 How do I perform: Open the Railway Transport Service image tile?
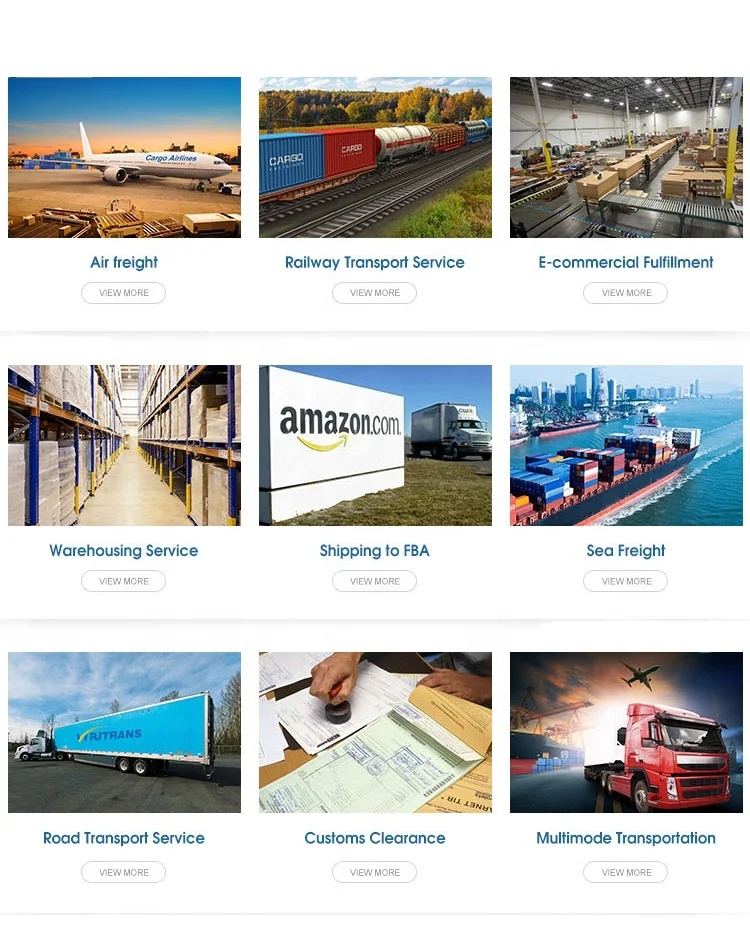(x=376, y=158)
